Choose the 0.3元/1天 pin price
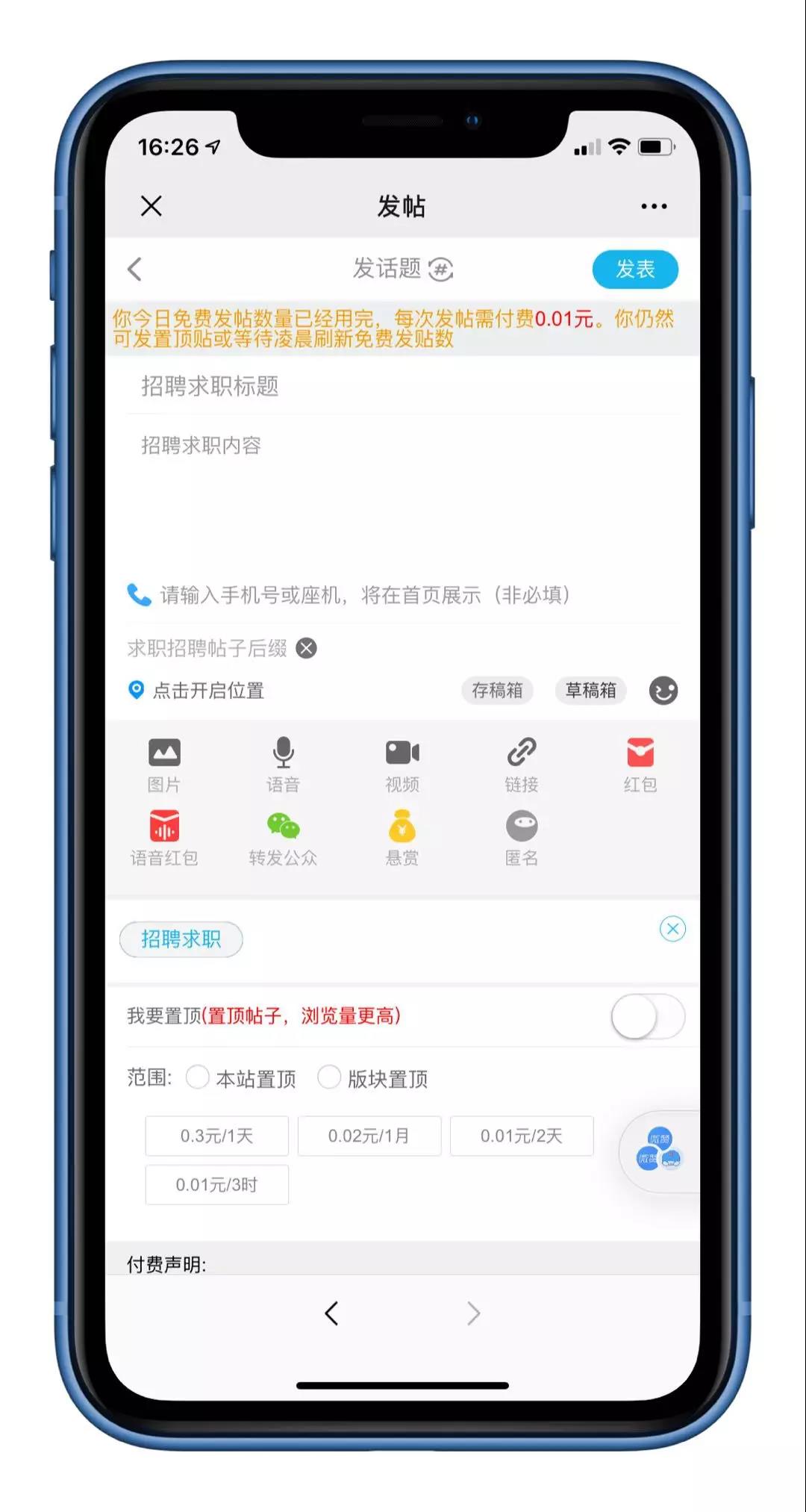 pos(216,1136)
